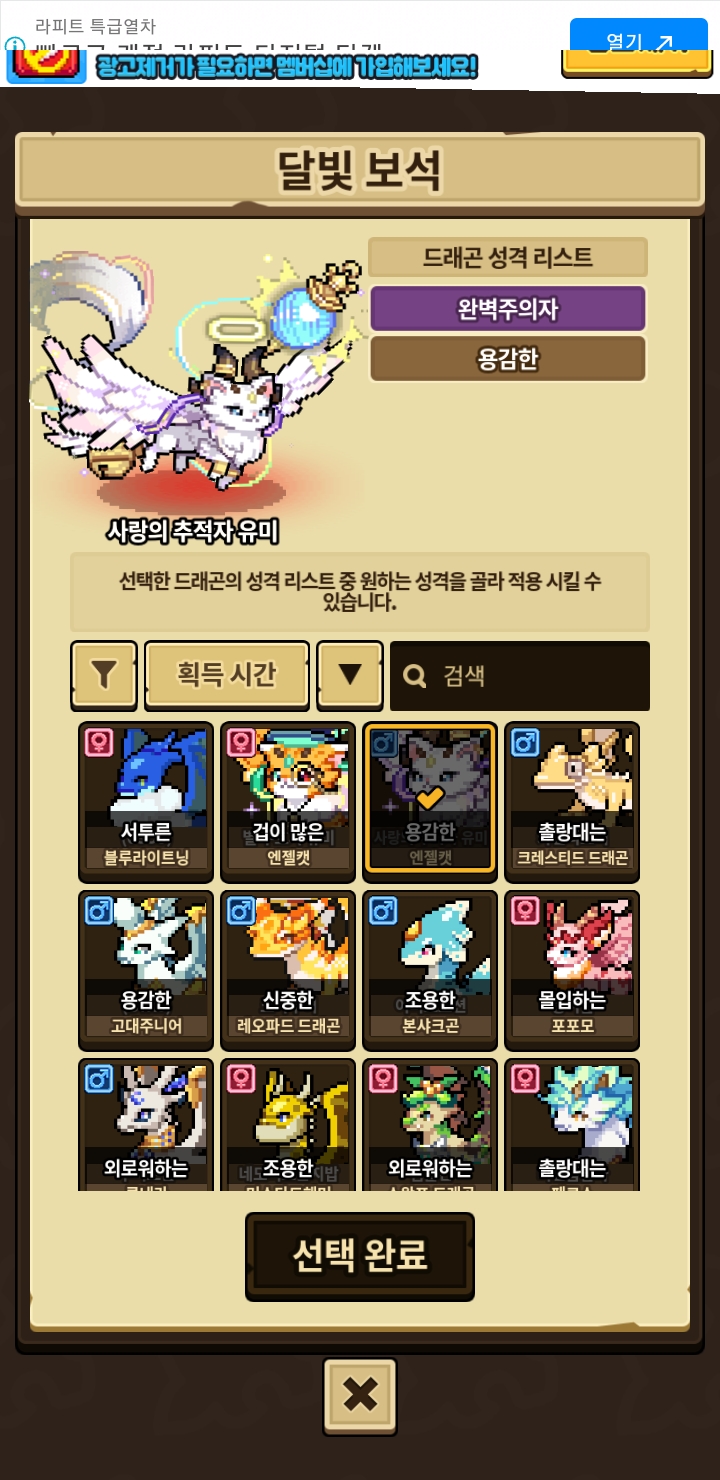Choose the 서투른 블루라이트닝 dragon
Viewport: 720px width, 1480px height.
pos(146,800)
